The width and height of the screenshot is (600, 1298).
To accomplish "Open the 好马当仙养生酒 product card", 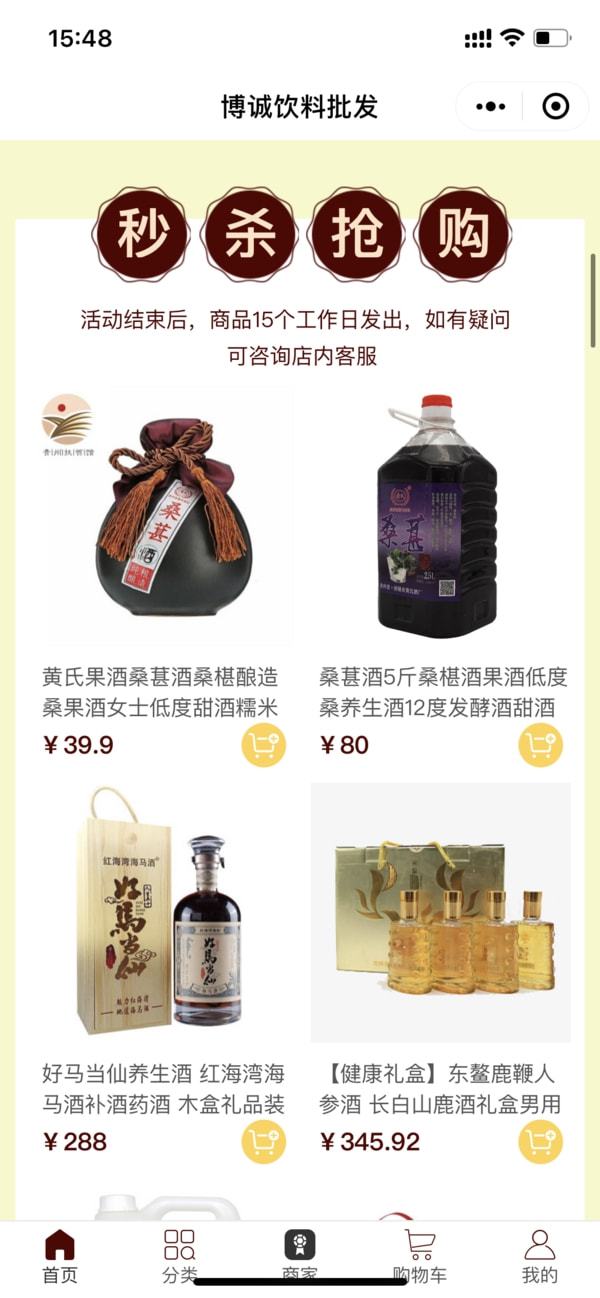I will click(x=164, y=912).
